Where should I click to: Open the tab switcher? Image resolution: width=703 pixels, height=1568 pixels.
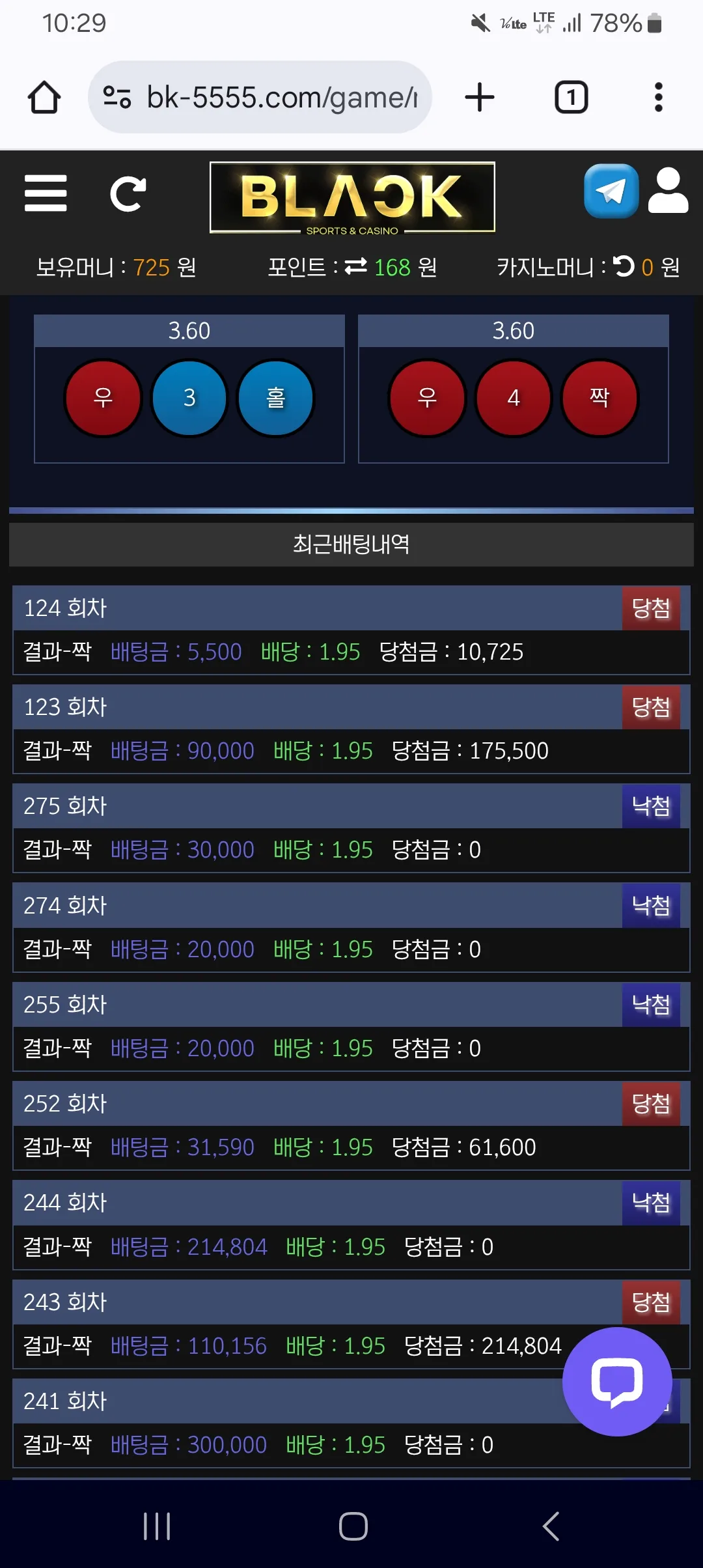[x=571, y=98]
